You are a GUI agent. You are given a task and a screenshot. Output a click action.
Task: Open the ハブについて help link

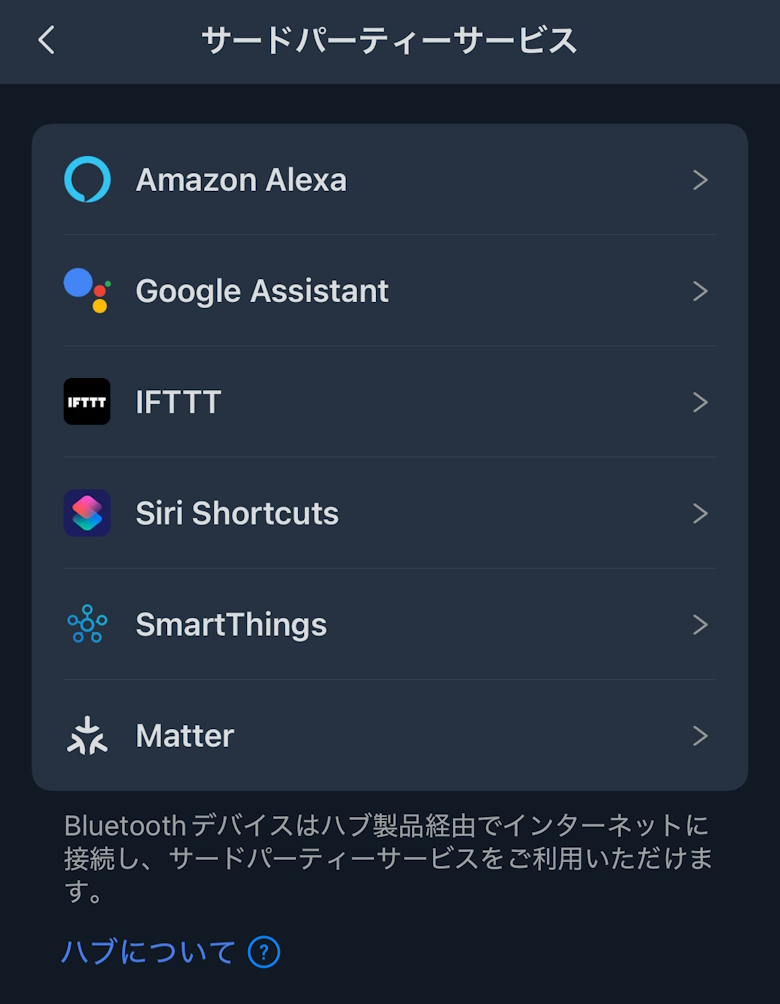click(150, 951)
